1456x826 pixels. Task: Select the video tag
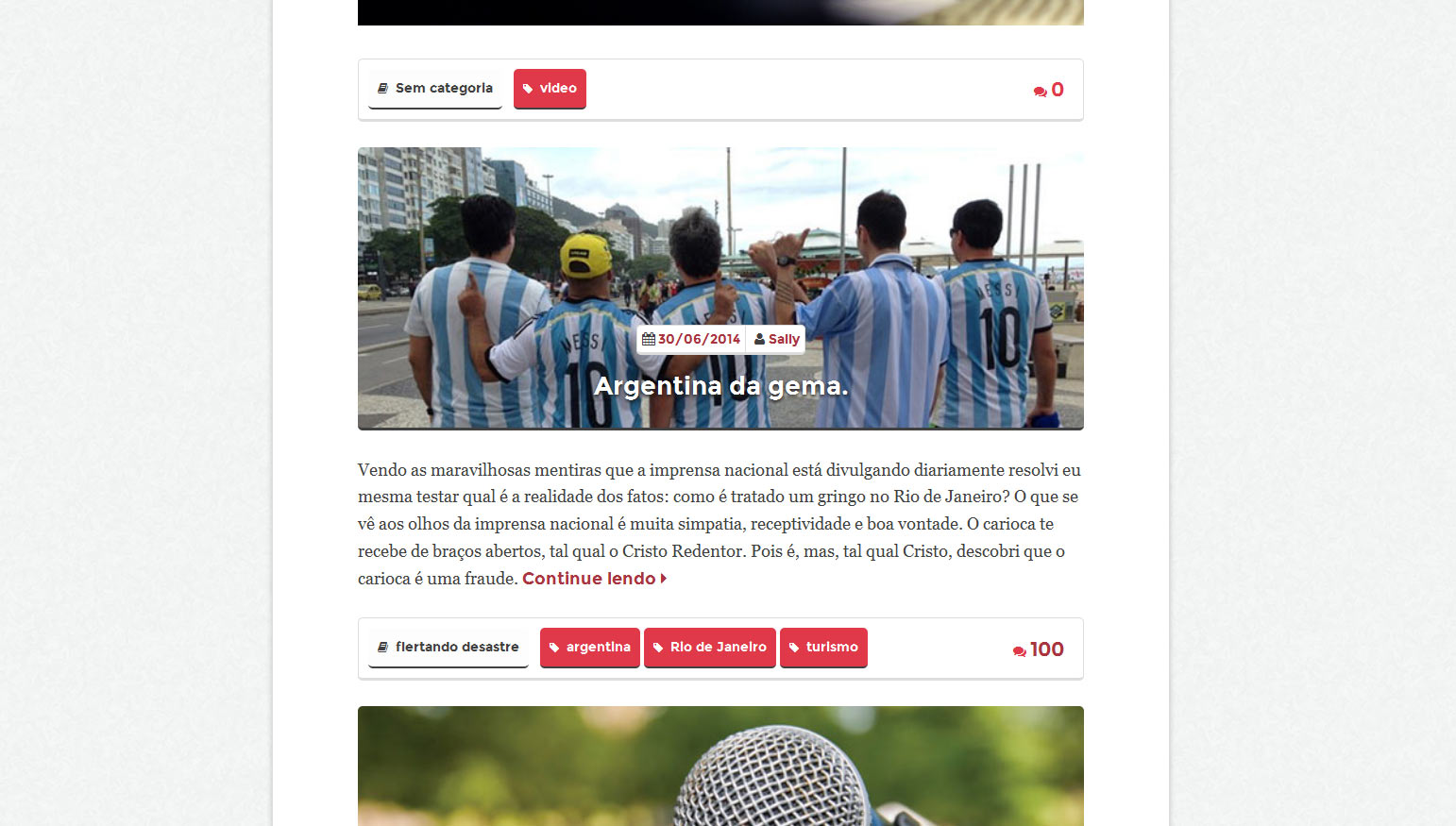pos(550,89)
